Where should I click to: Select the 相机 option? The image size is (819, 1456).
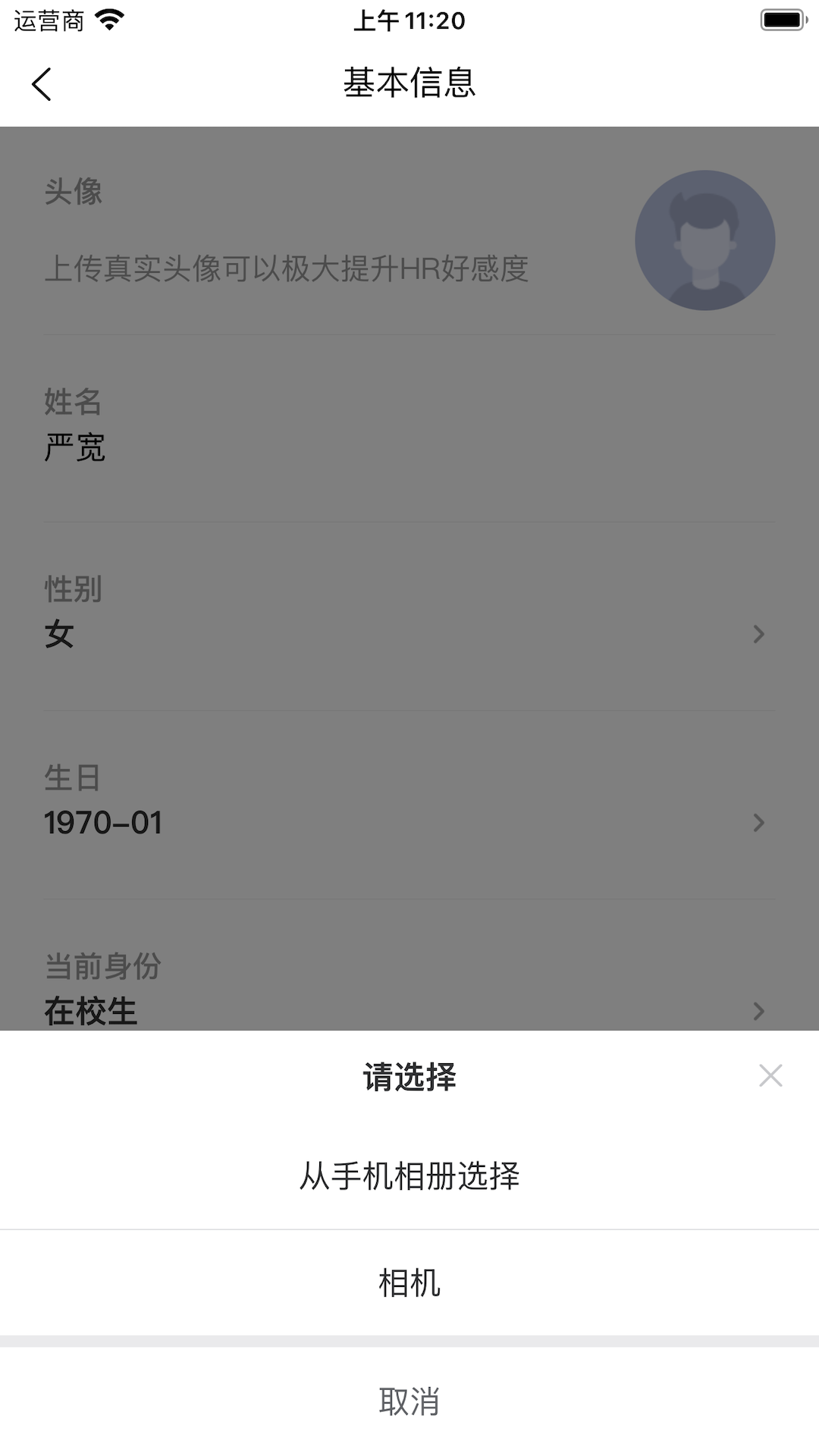[x=409, y=1283]
